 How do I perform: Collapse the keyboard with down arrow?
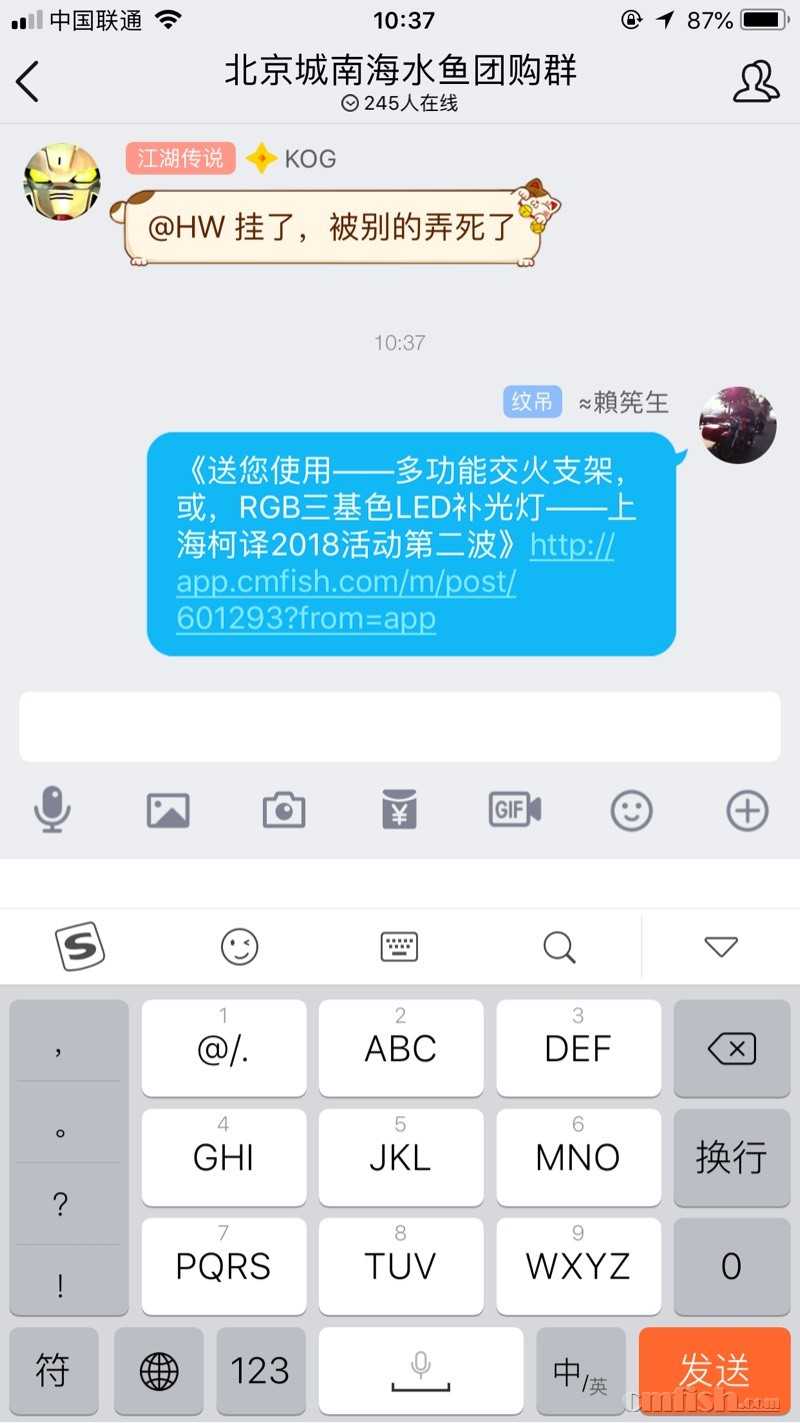point(720,946)
